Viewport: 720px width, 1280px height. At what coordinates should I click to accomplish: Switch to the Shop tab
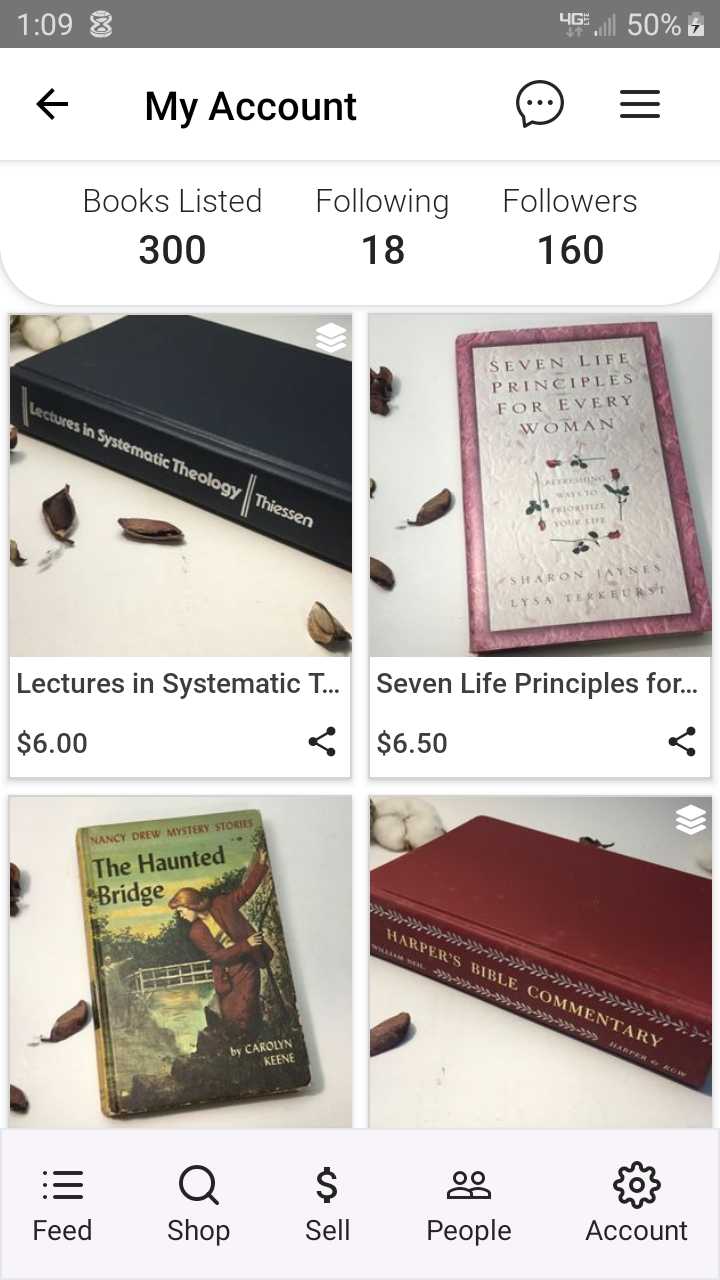198,1204
